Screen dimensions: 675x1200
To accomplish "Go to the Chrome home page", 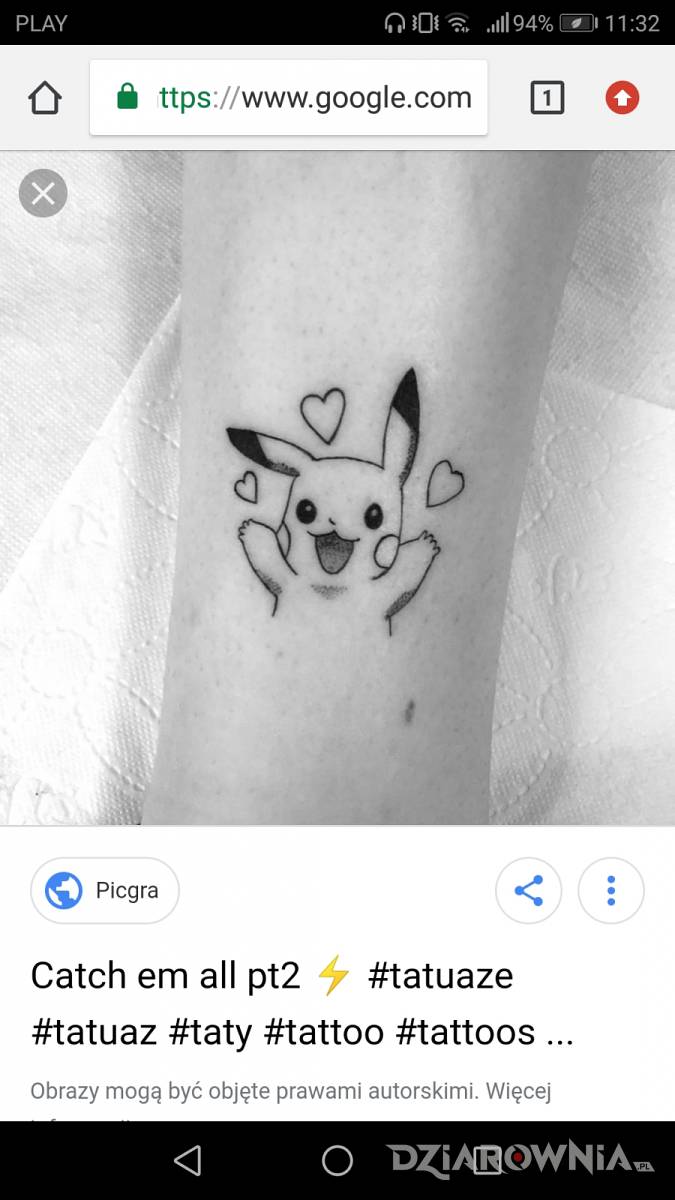I will (45, 98).
